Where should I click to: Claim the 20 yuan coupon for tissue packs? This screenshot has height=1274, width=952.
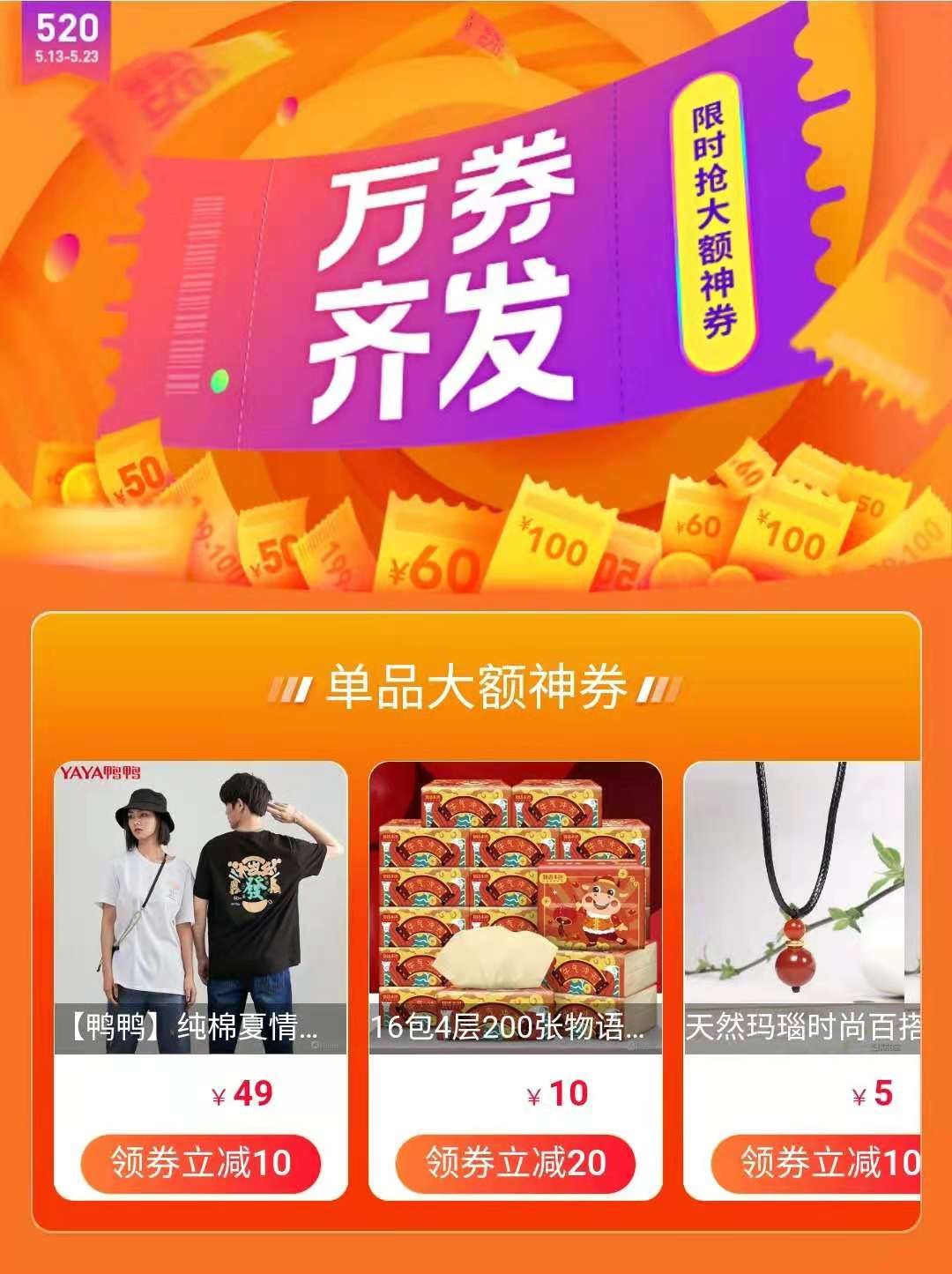515,1163
